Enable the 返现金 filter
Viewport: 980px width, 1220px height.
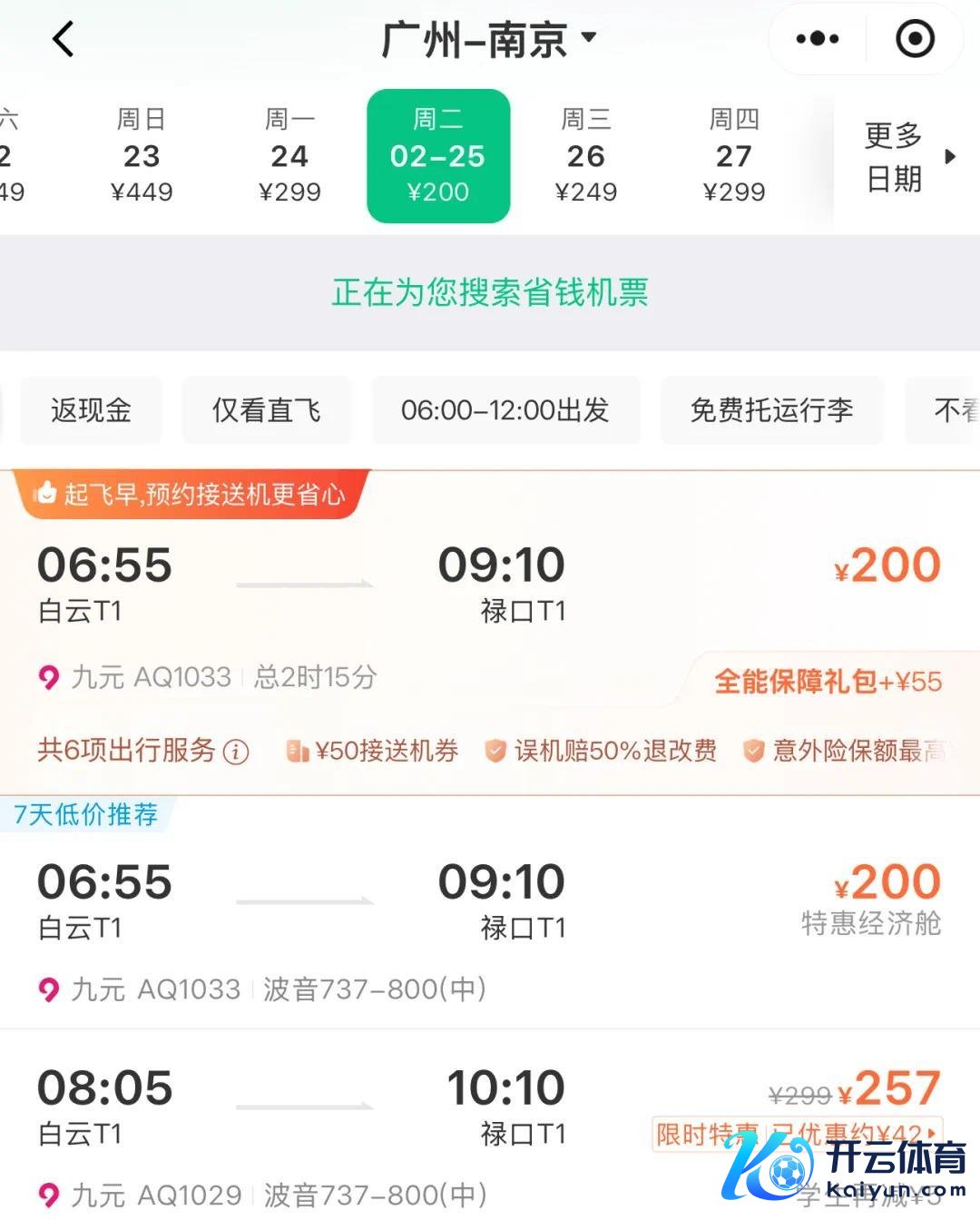[x=91, y=410]
